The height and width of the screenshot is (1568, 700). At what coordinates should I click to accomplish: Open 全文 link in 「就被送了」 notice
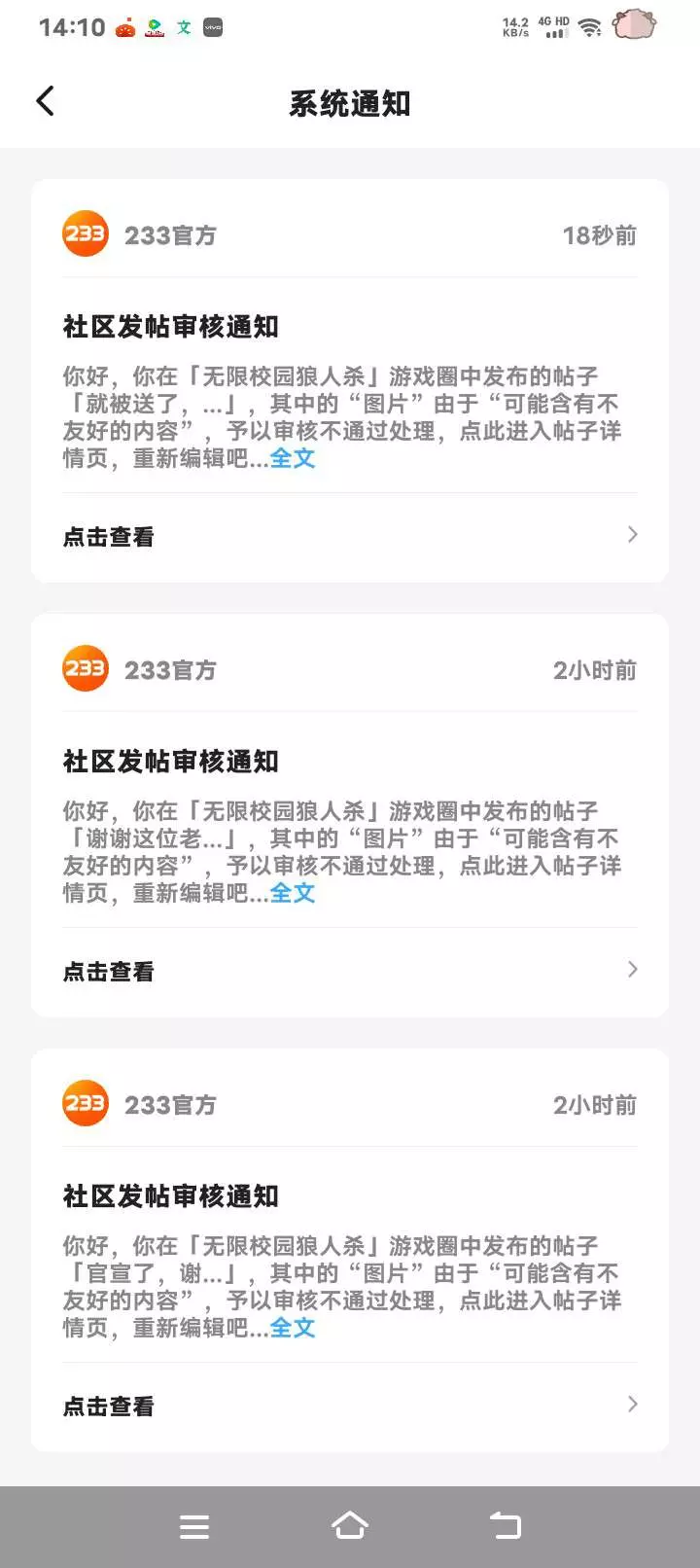tap(293, 458)
